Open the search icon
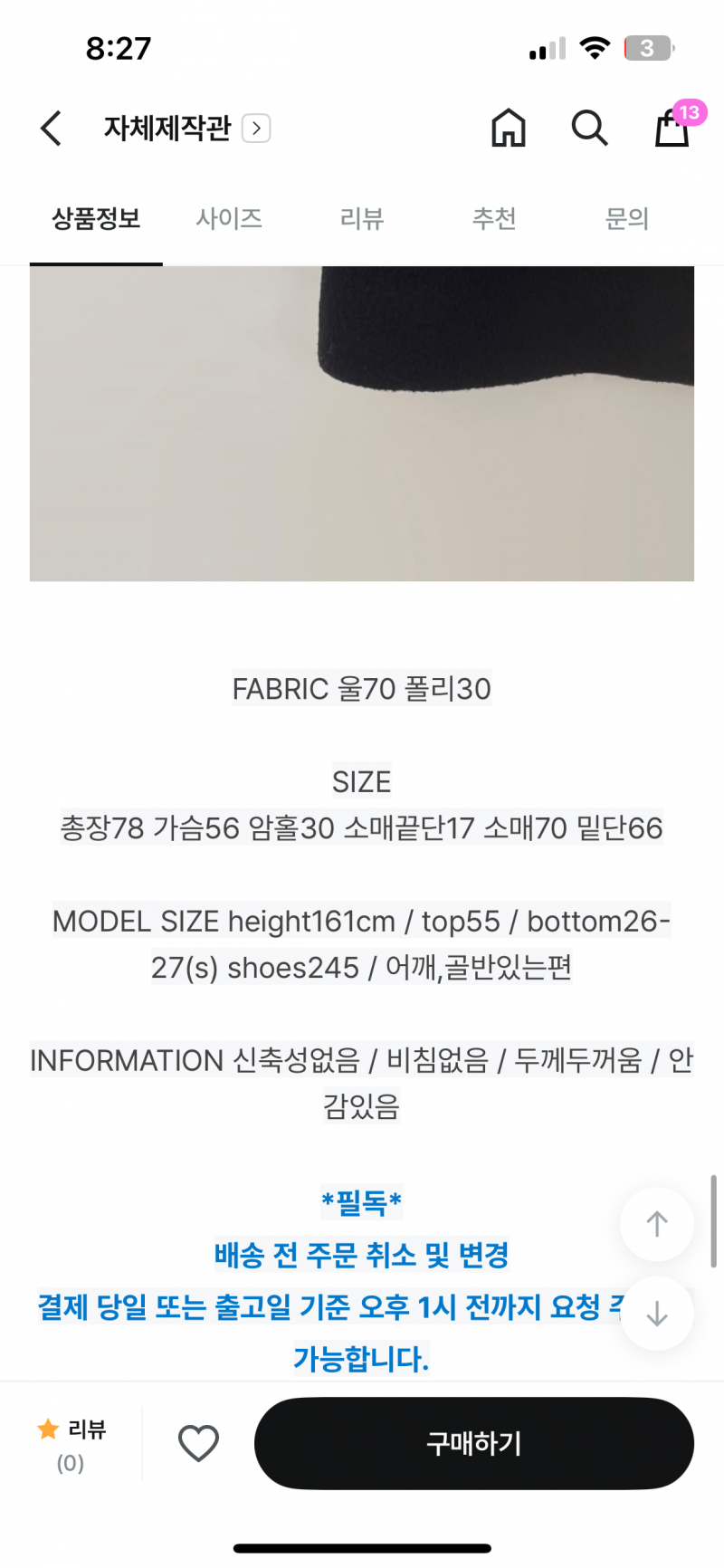Image resolution: width=724 pixels, height=1568 pixels. pyautogui.click(x=589, y=129)
